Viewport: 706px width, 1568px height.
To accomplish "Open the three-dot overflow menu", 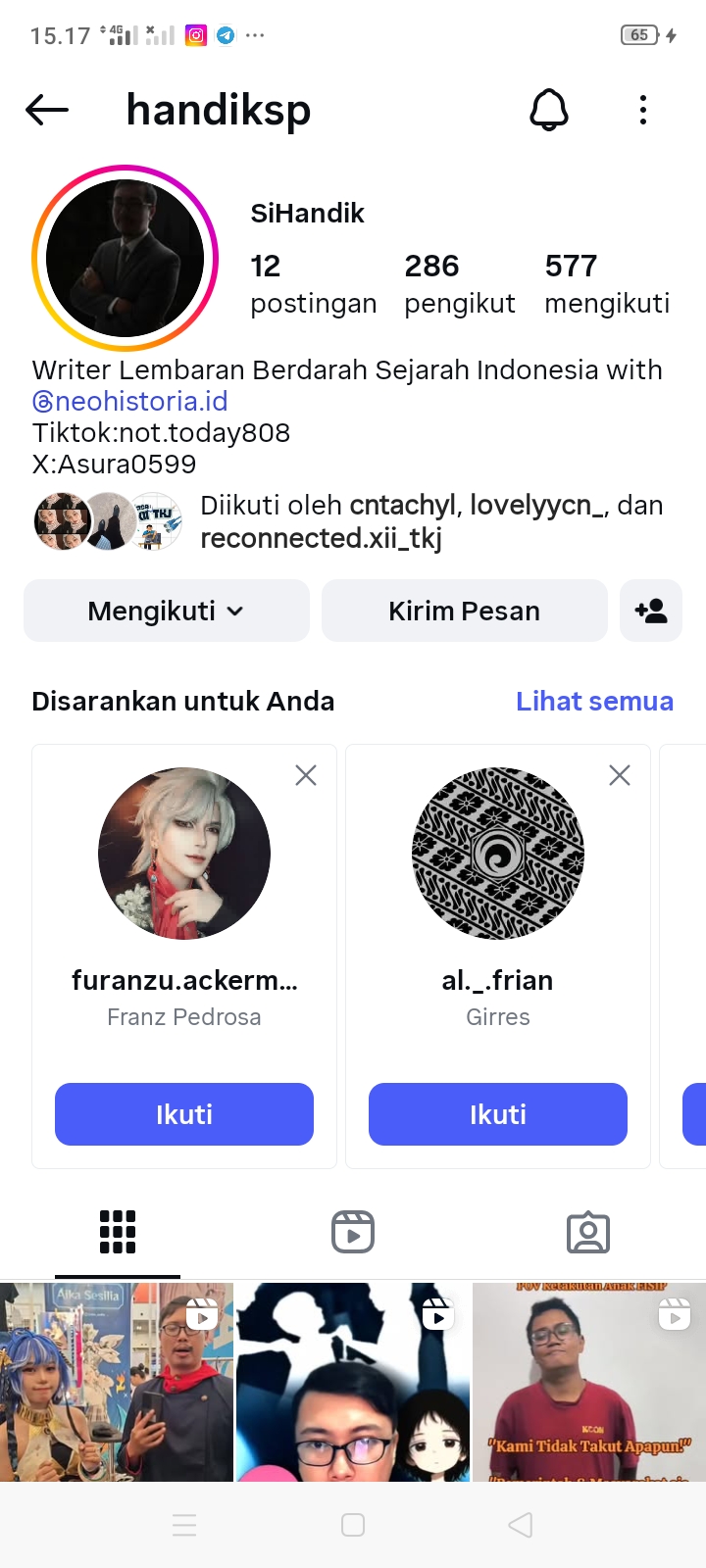I will 643,110.
